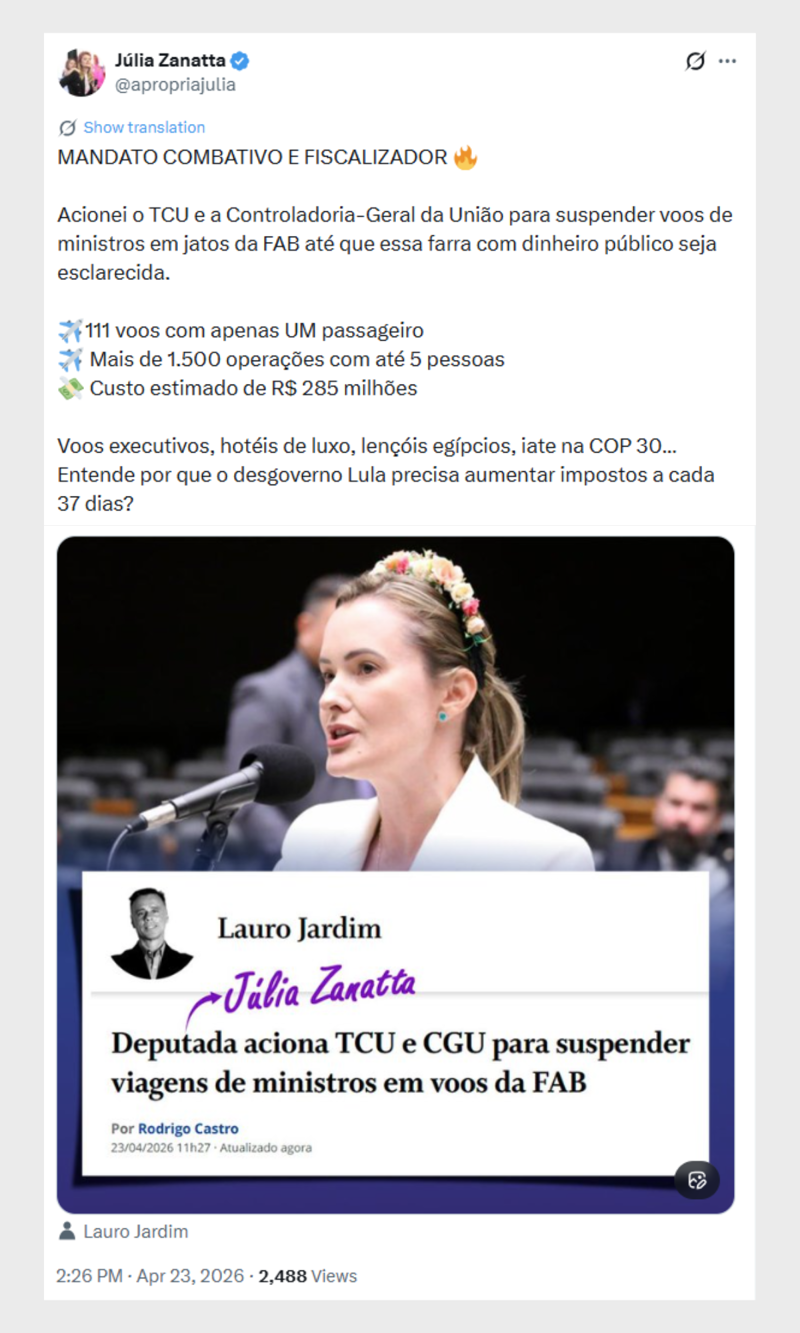This screenshot has width=800, height=1333.
Task: Click the Lauro Jardim tagged label
Action: coord(135,1231)
